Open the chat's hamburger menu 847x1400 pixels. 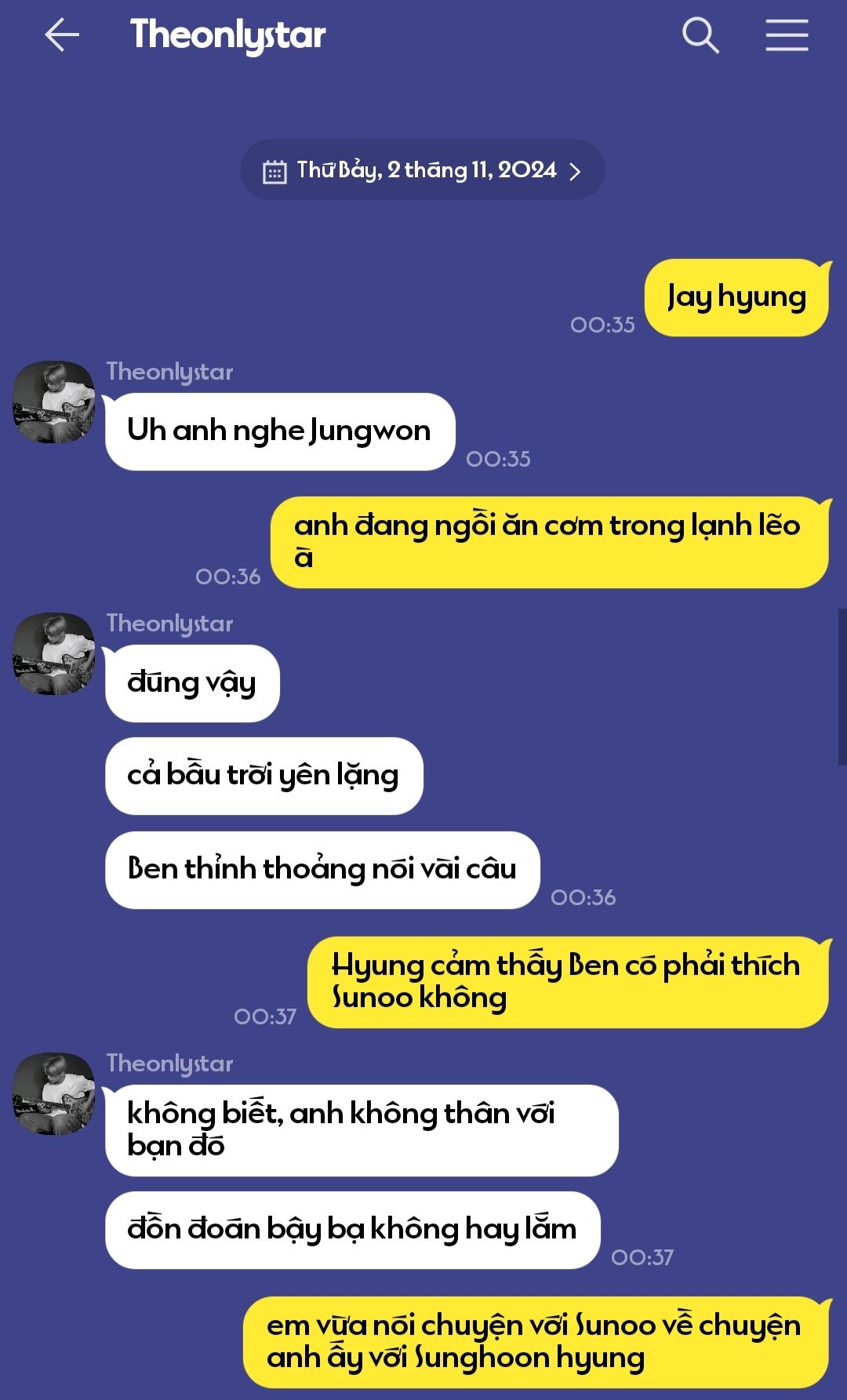[x=787, y=35]
